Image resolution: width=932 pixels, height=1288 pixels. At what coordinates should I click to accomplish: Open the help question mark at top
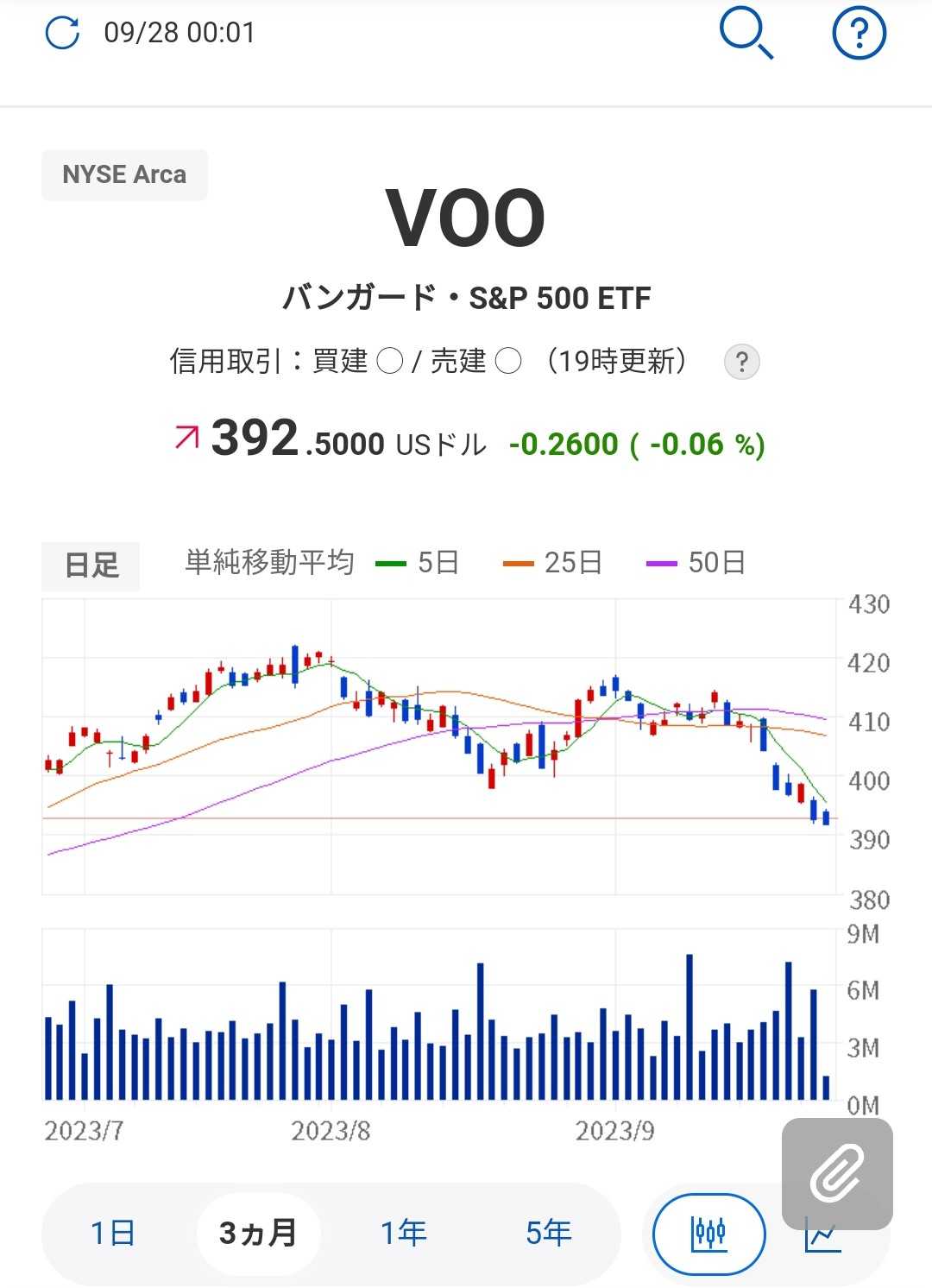[859, 33]
